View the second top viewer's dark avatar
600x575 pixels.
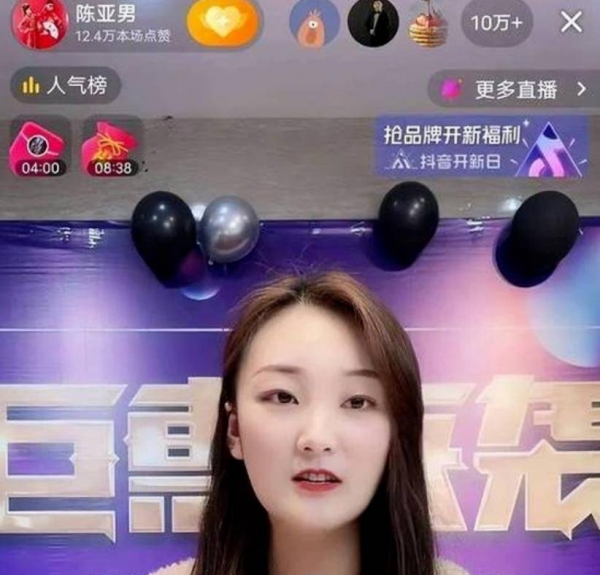373,23
